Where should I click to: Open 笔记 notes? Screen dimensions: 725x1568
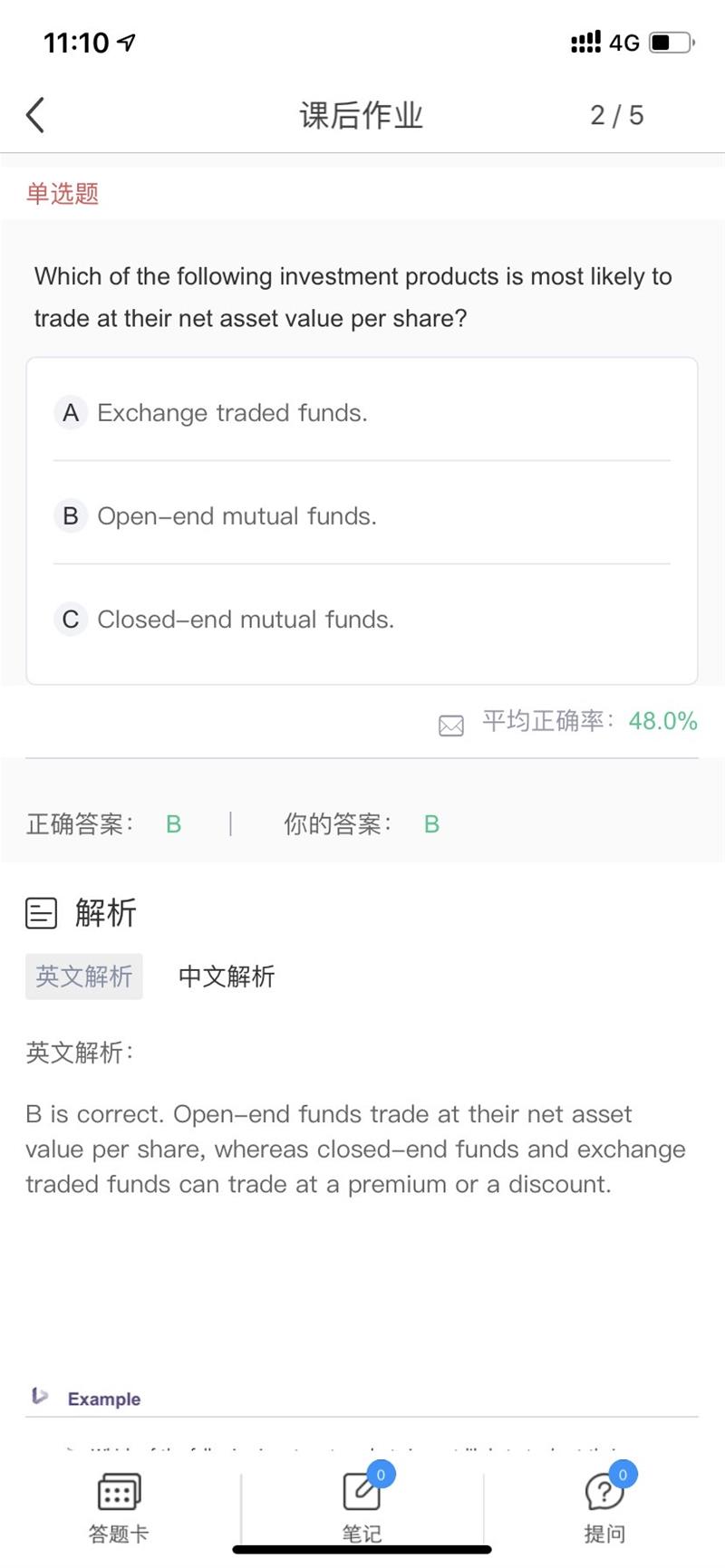pyautogui.click(x=362, y=1505)
